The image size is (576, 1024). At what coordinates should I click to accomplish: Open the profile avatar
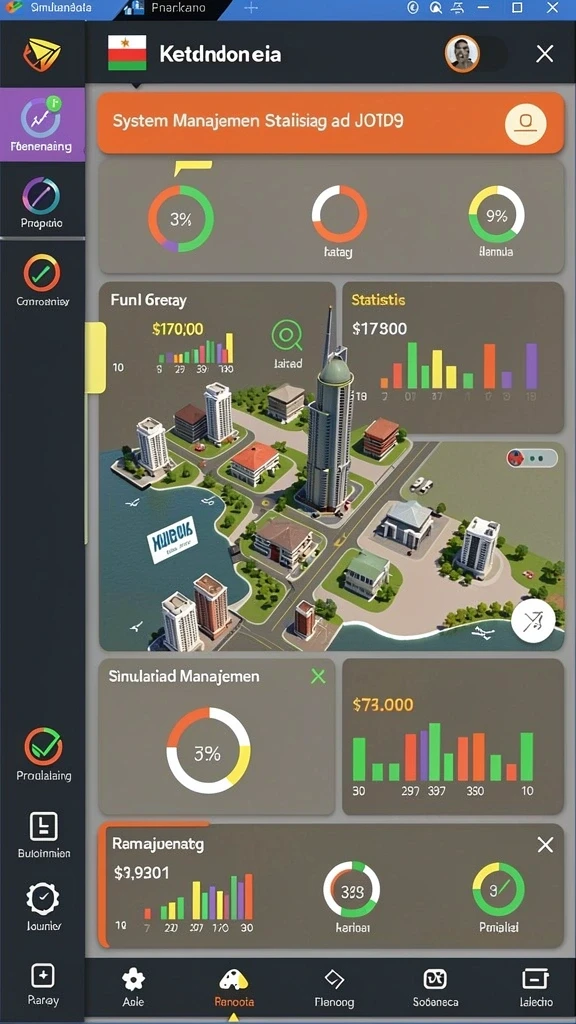coord(462,54)
